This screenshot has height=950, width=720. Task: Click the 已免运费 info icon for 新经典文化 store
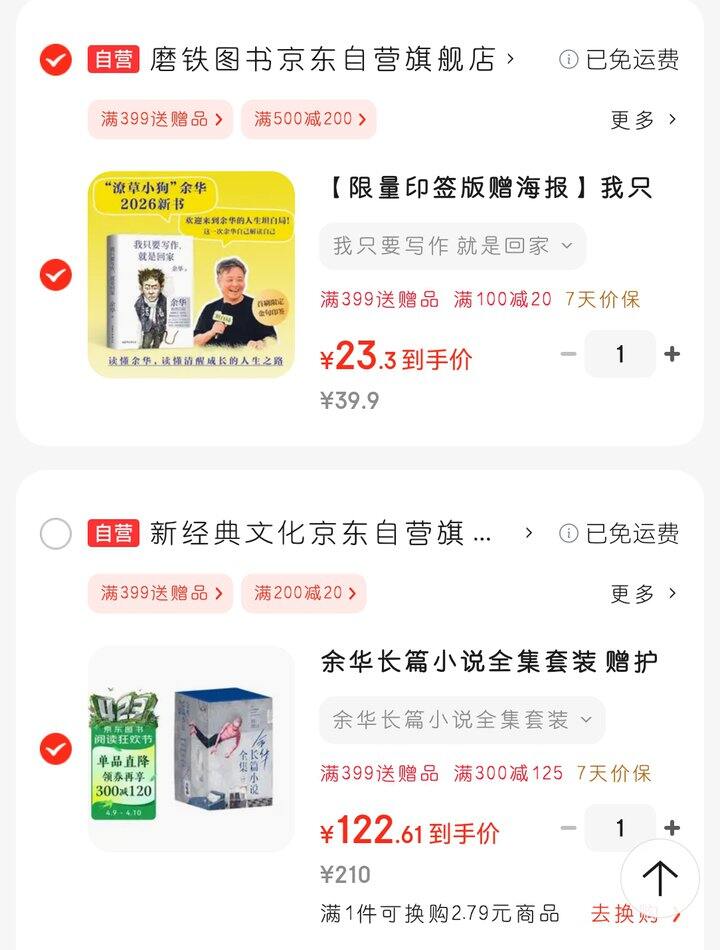(x=567, y=533)
